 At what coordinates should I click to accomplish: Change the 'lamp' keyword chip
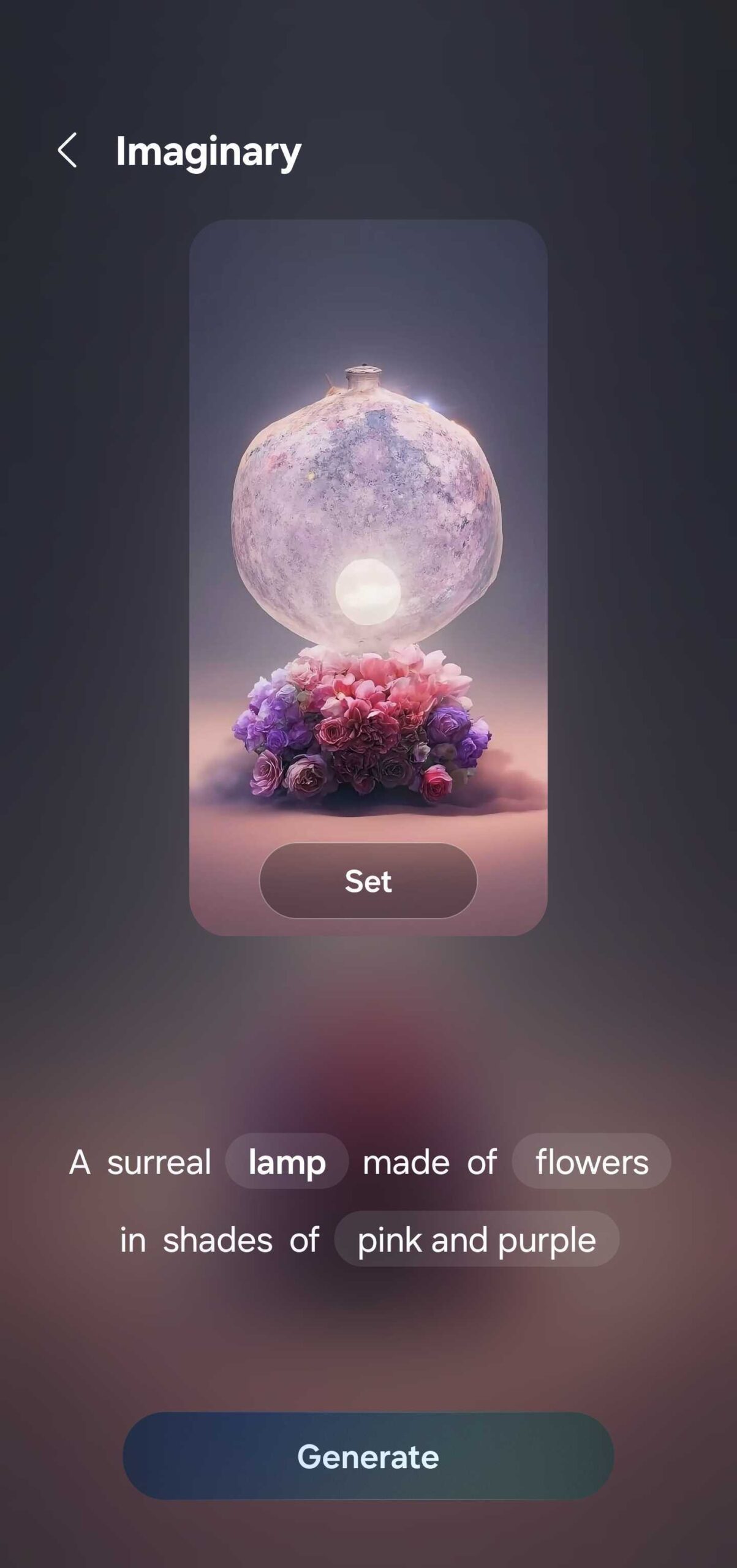(287, 1162)
